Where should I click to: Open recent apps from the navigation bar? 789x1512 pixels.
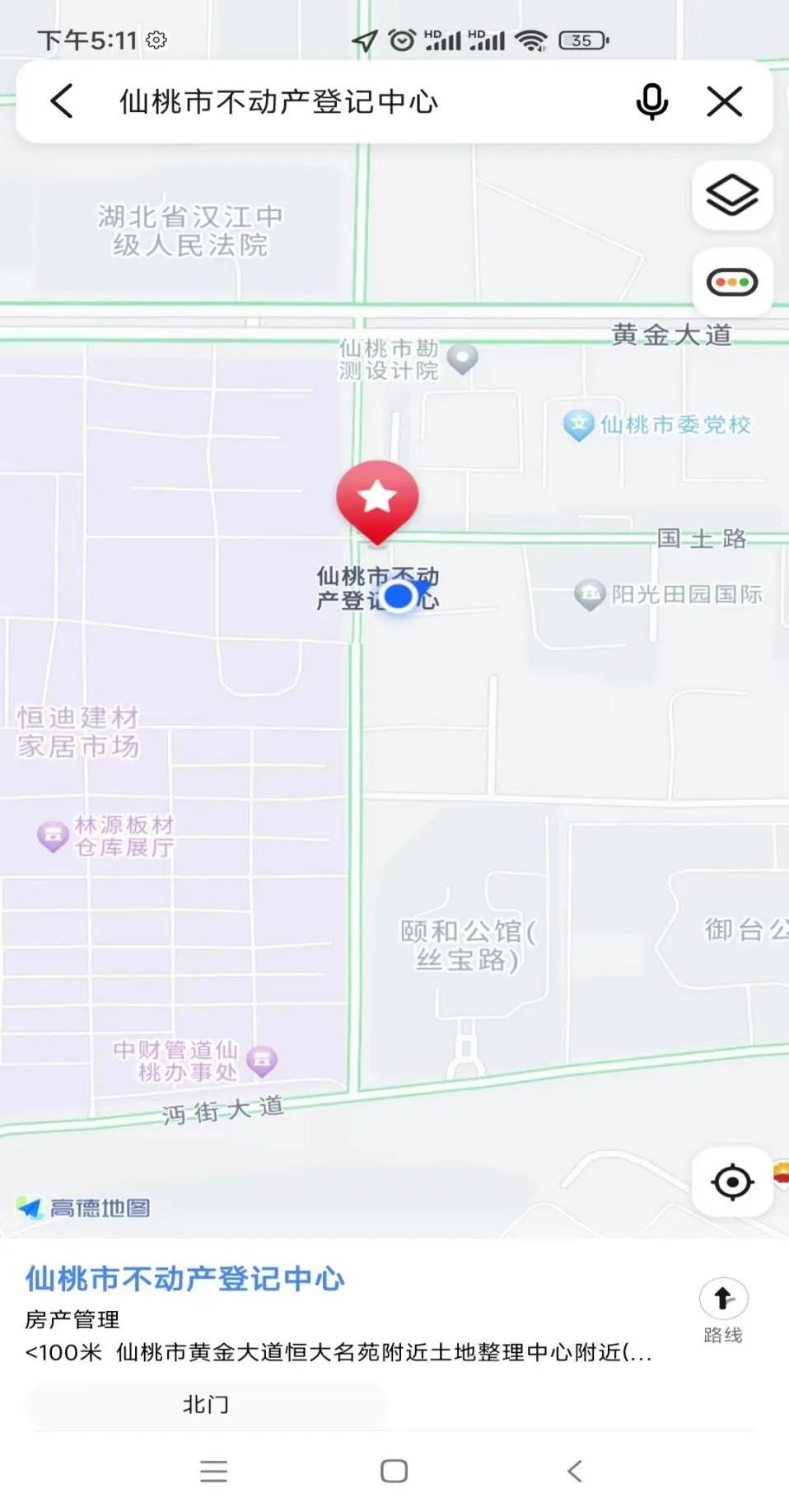pyautogui.click(x=213, y=1471)
